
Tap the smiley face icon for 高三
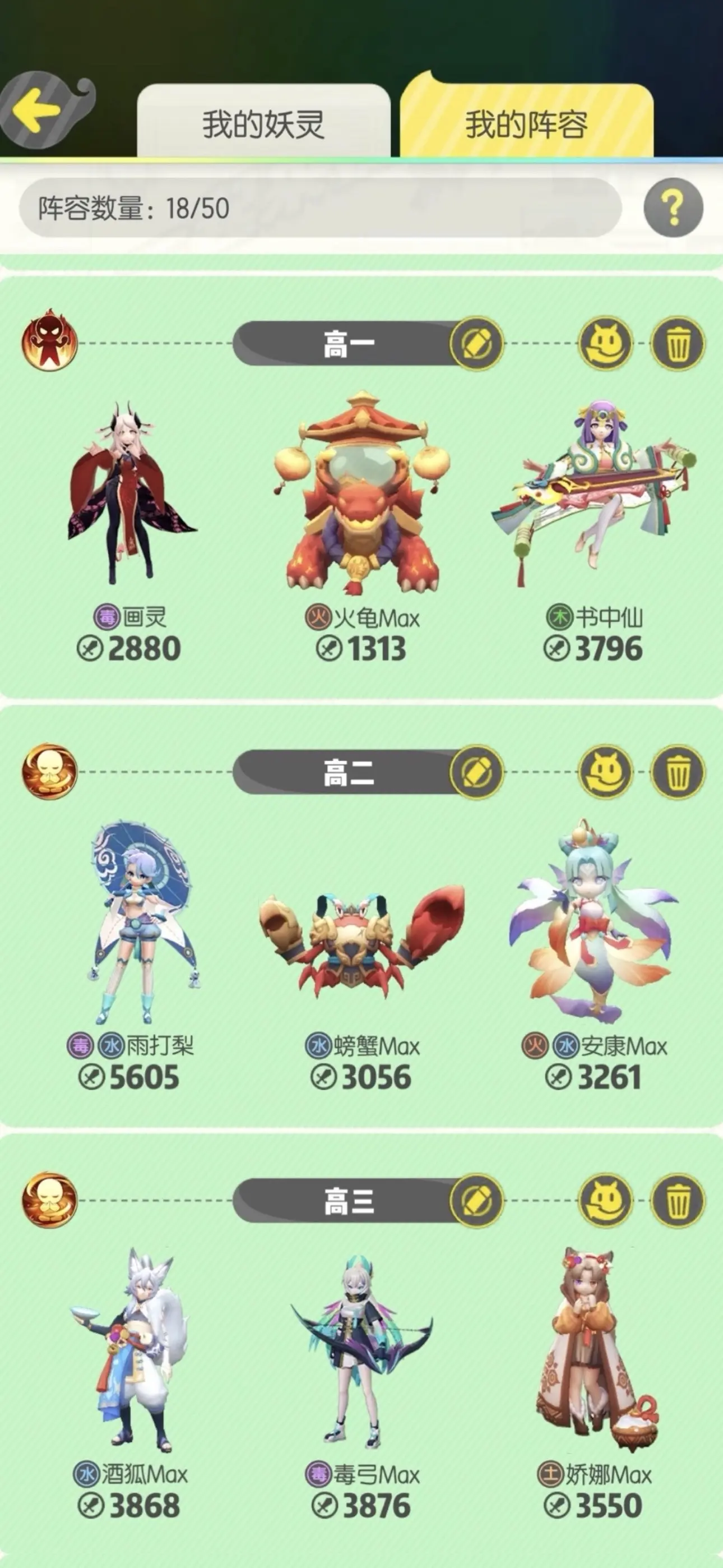(x=605, y=1200)
